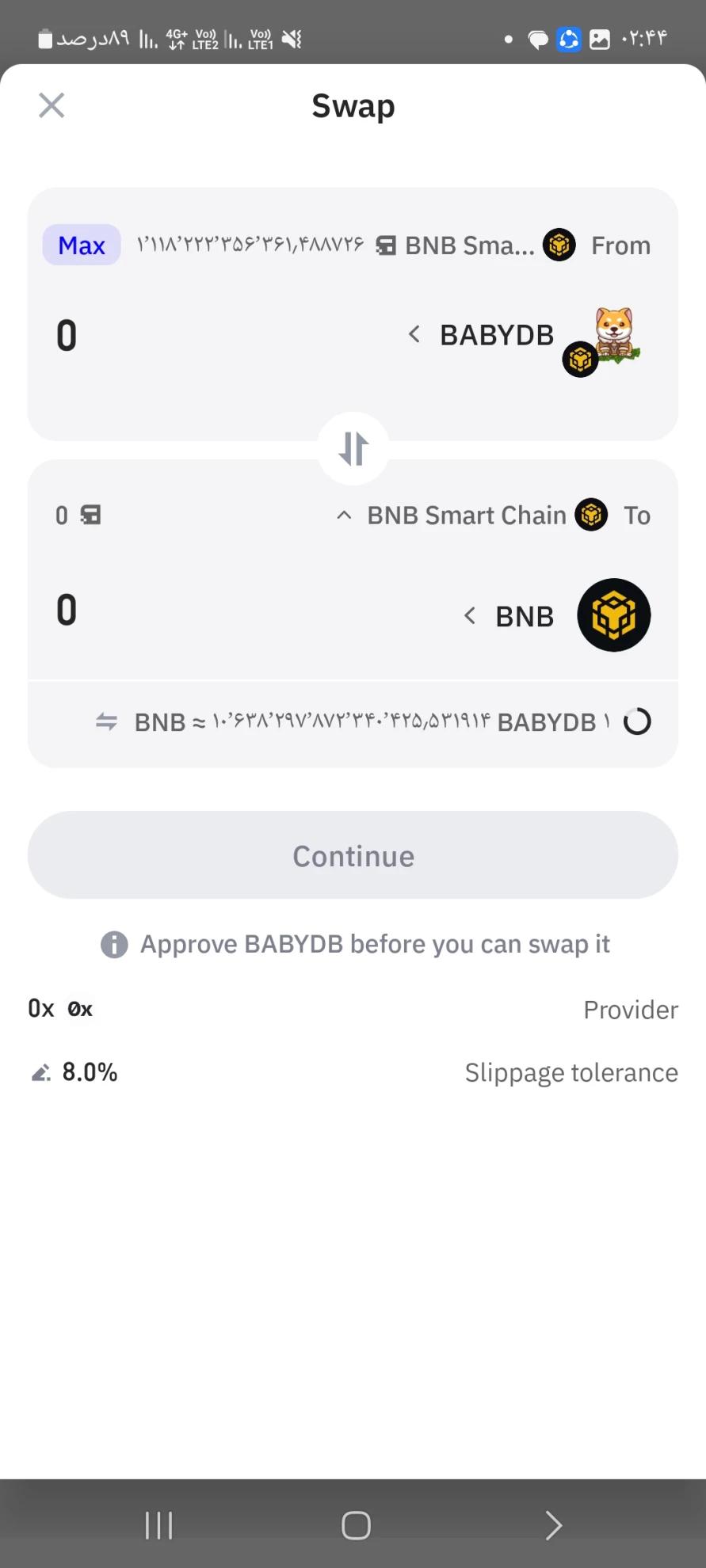Invert the BABYDB to BNB rate

click(106, 721)
